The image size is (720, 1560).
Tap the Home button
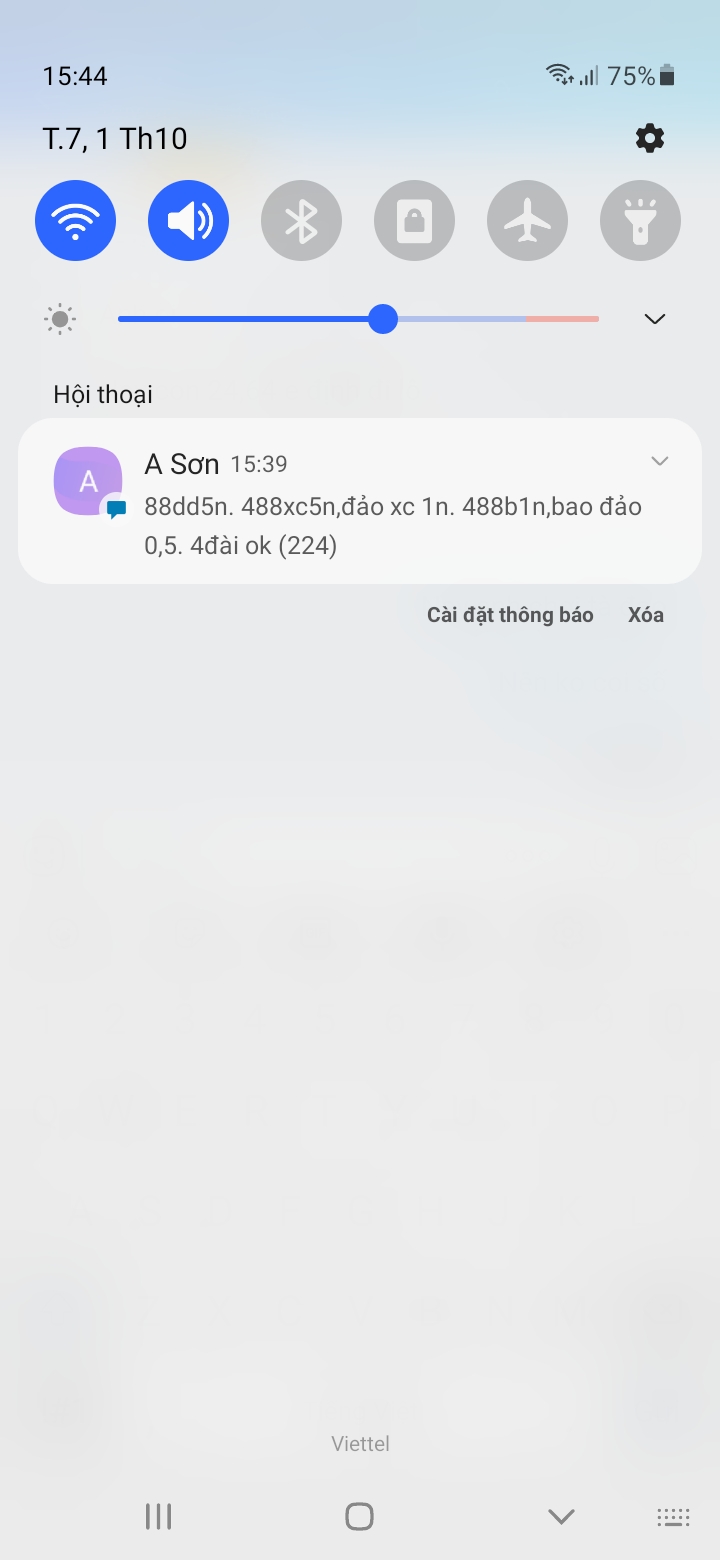point(359,1516)
